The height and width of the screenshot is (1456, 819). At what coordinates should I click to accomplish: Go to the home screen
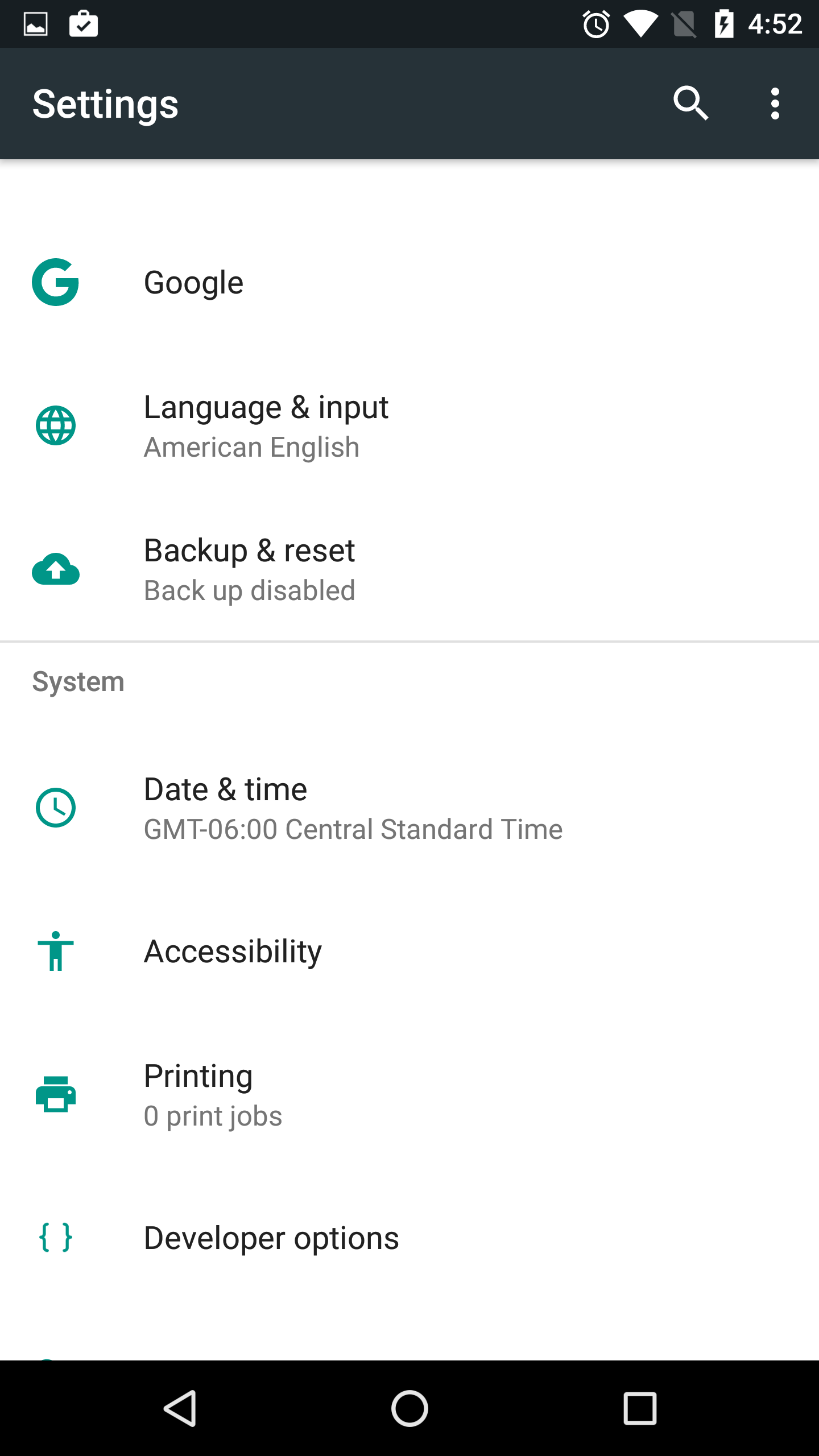pos(409,1408)
